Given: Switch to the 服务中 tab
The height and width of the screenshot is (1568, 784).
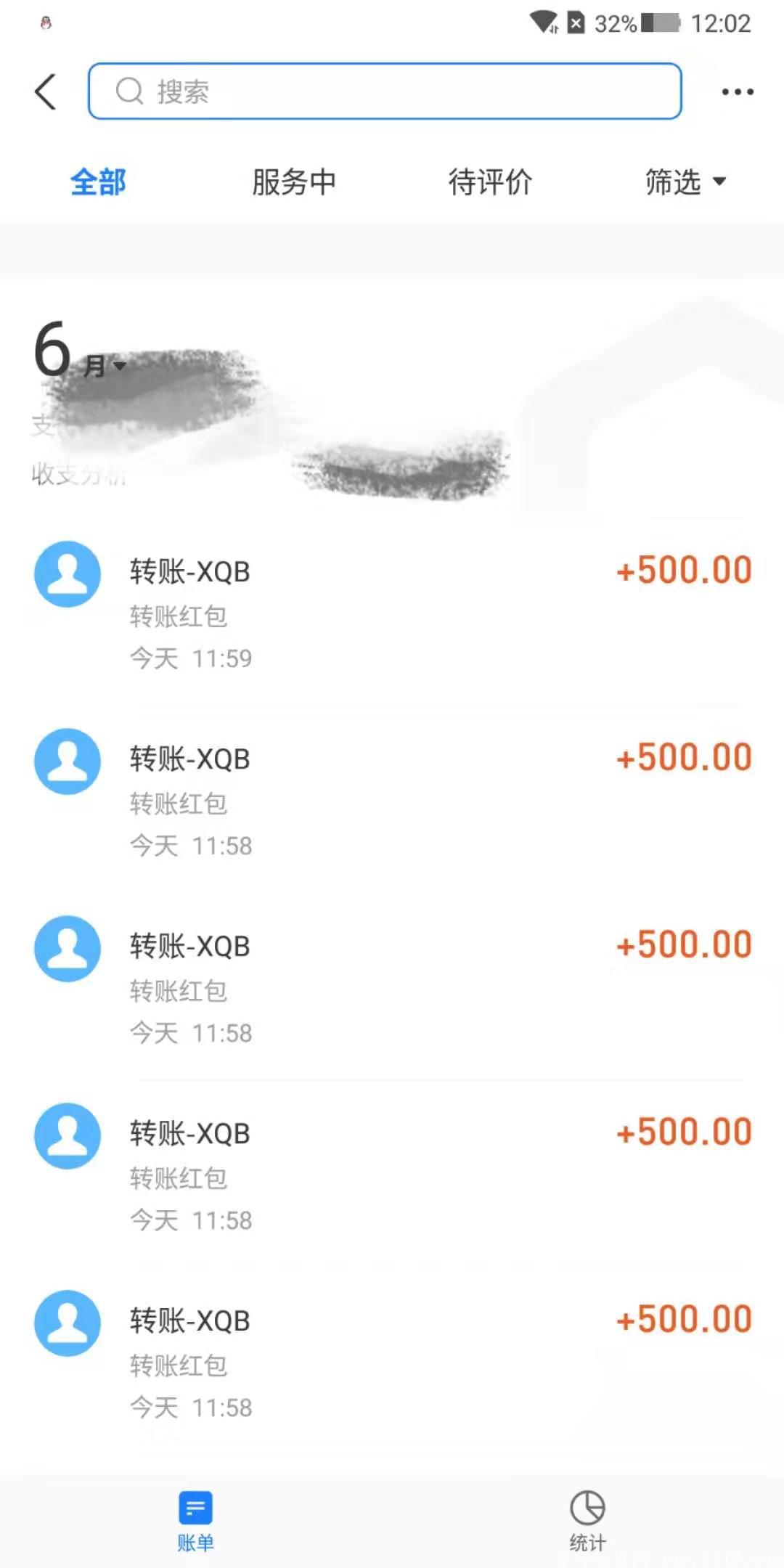Looking at the screenshot, I should click(294, 181).
